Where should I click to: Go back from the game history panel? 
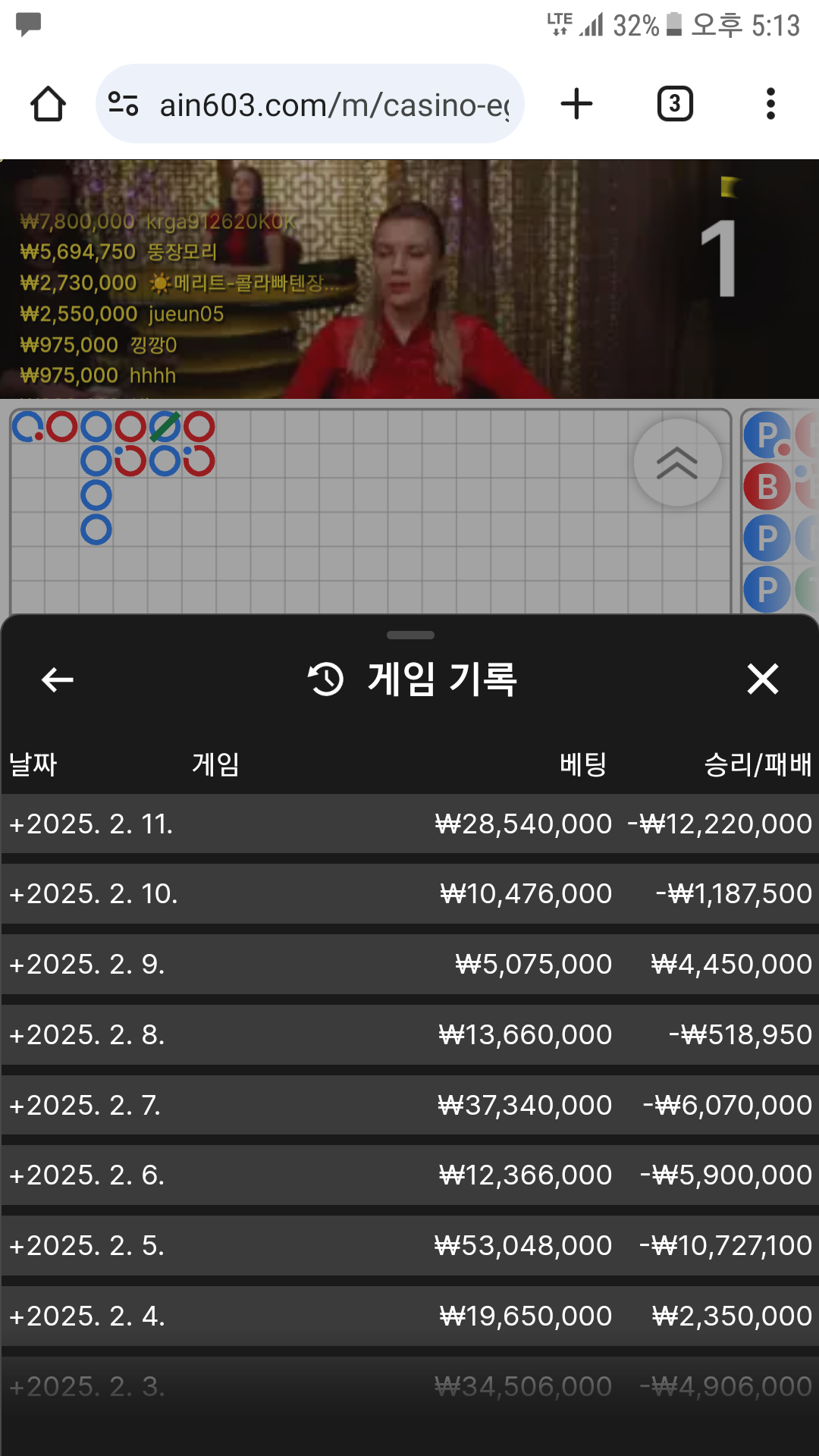click(58, 679)
